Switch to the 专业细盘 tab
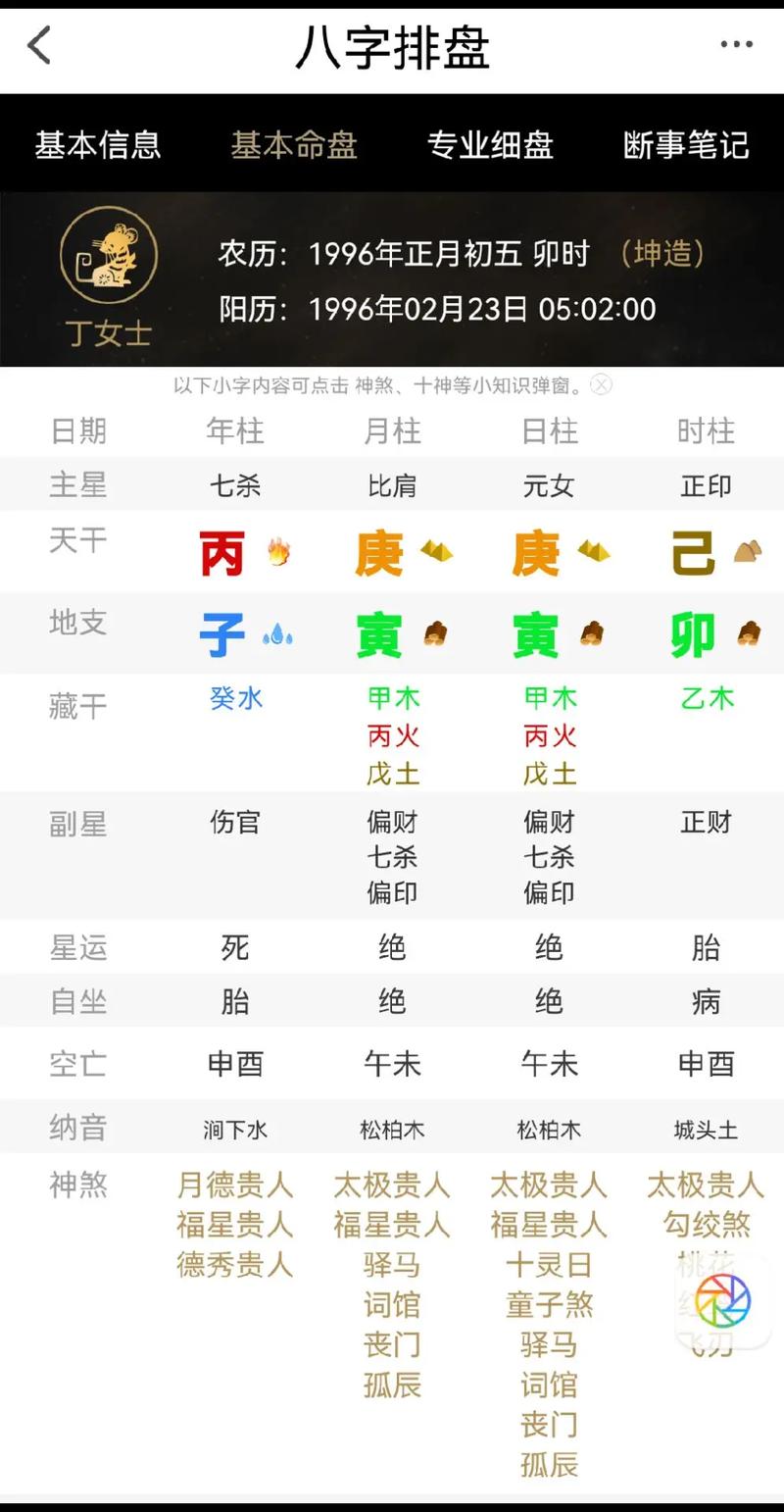 coord(490,145)
